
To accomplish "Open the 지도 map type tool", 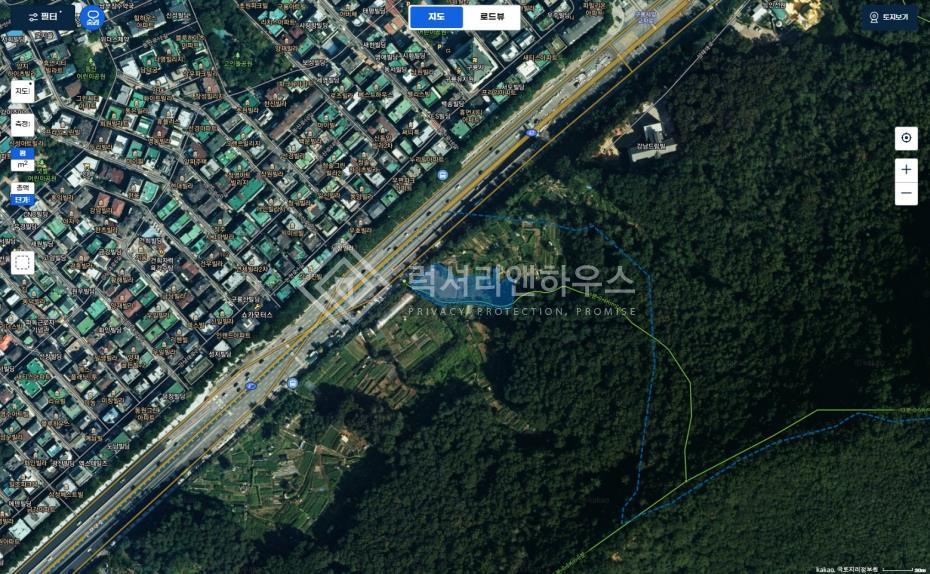I will pos(22,91).
